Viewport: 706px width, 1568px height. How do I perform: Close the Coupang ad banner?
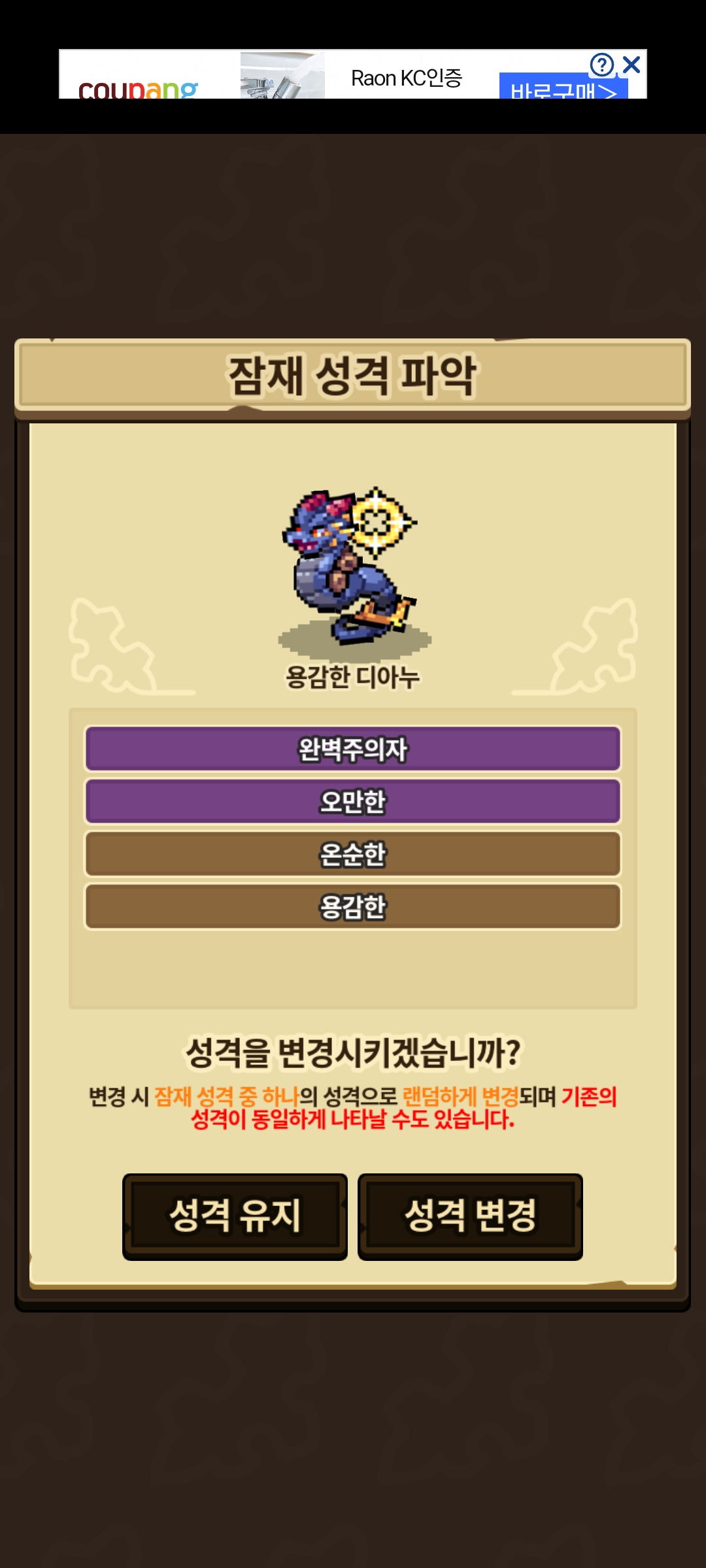point(631,65)
